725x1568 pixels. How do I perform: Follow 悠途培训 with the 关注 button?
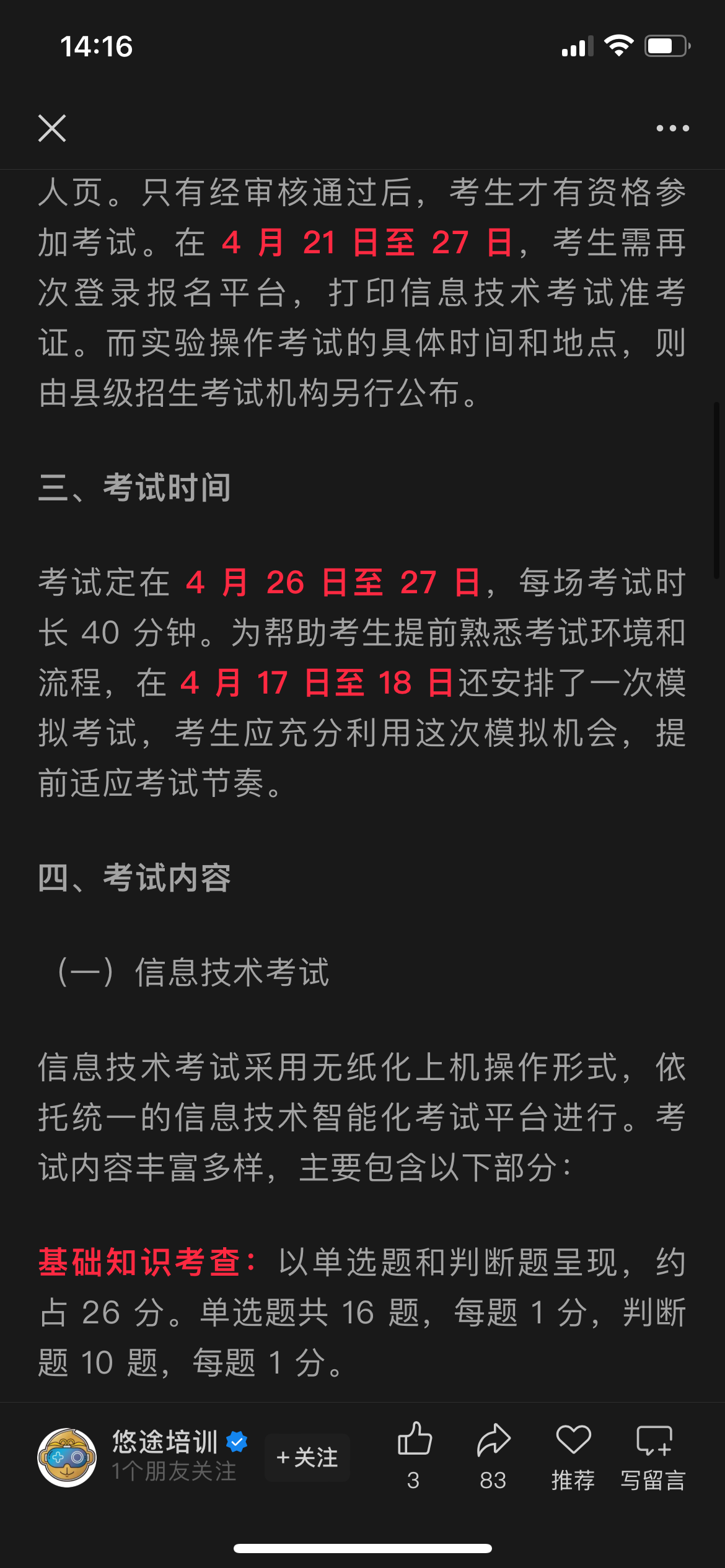click(x=307, y=1457)
